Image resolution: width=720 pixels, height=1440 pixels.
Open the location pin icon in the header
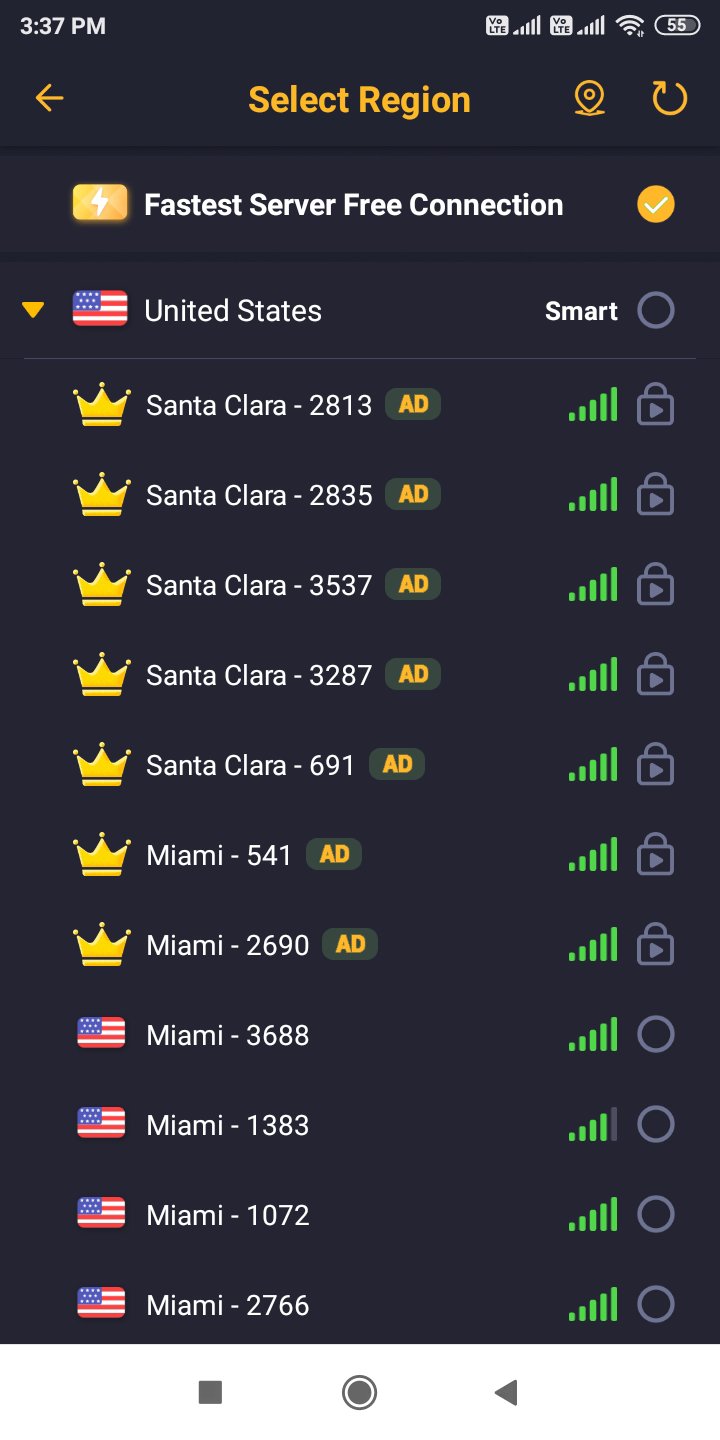pos(589,98)
